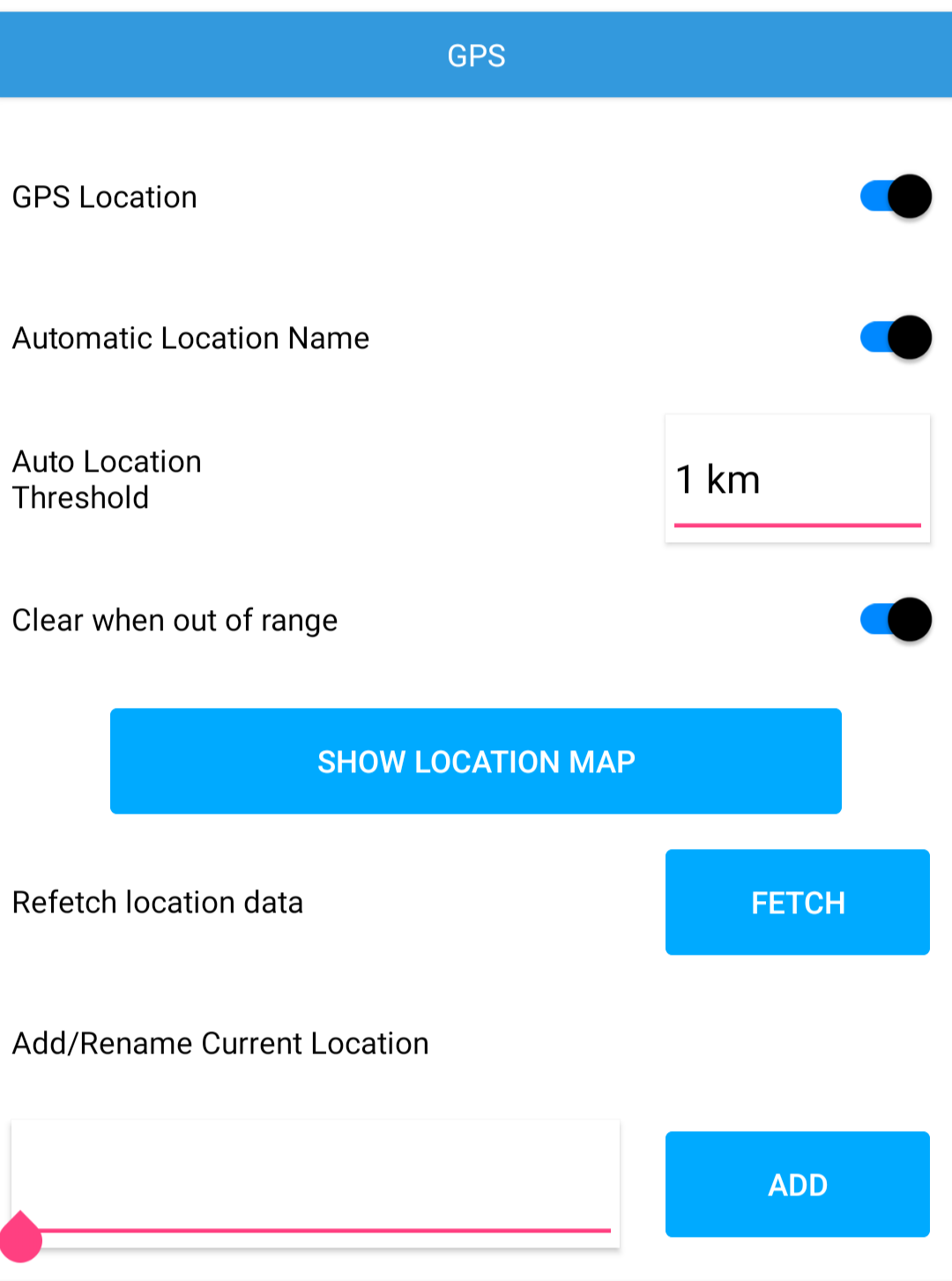Turn off Automatic Location Name
Image resolution: width=952 pixels, height=1281 pixels.
point(896,338)
